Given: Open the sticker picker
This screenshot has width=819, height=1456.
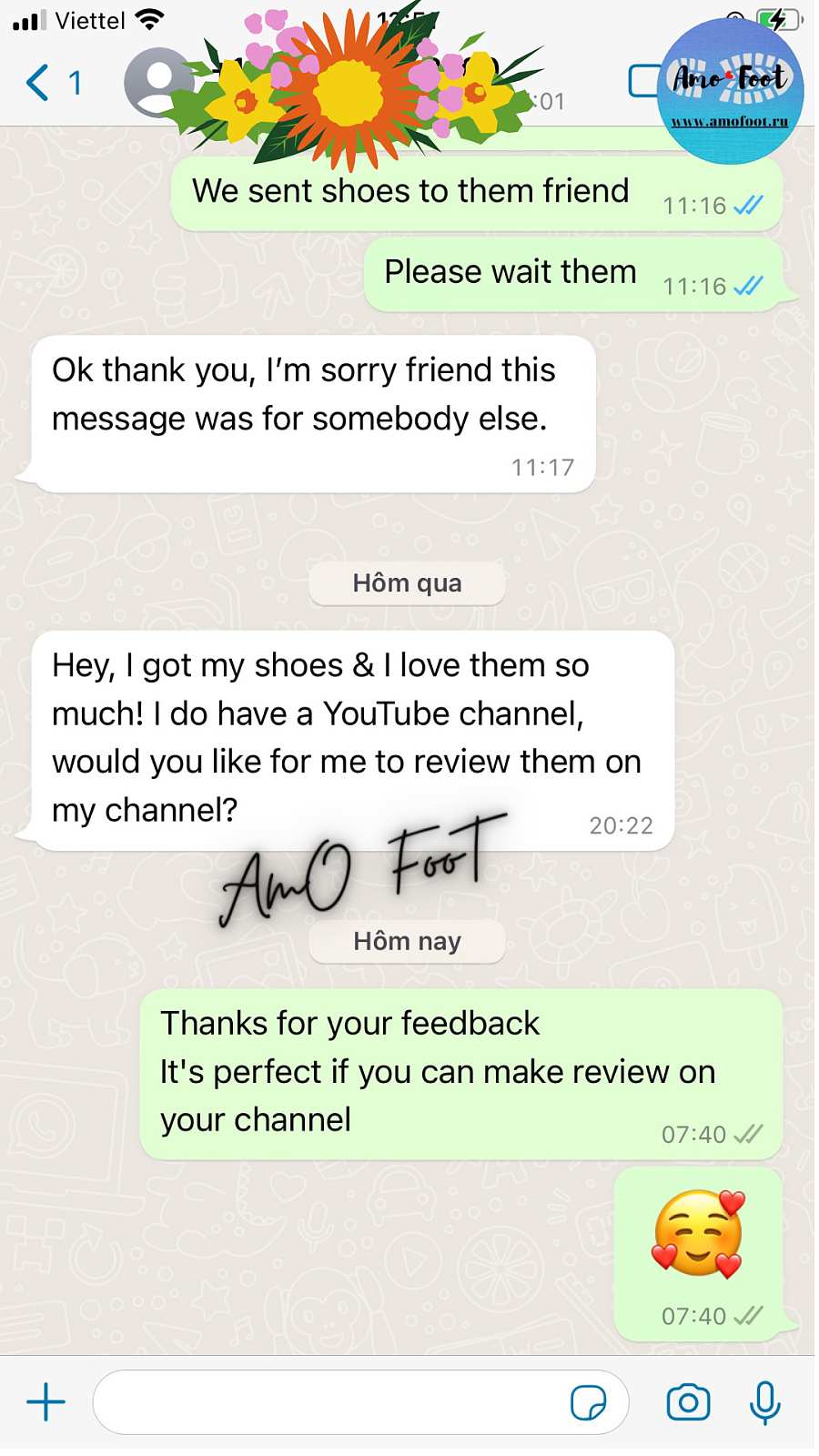Looking at the screenshot, I should click(x=588, y=1402).
